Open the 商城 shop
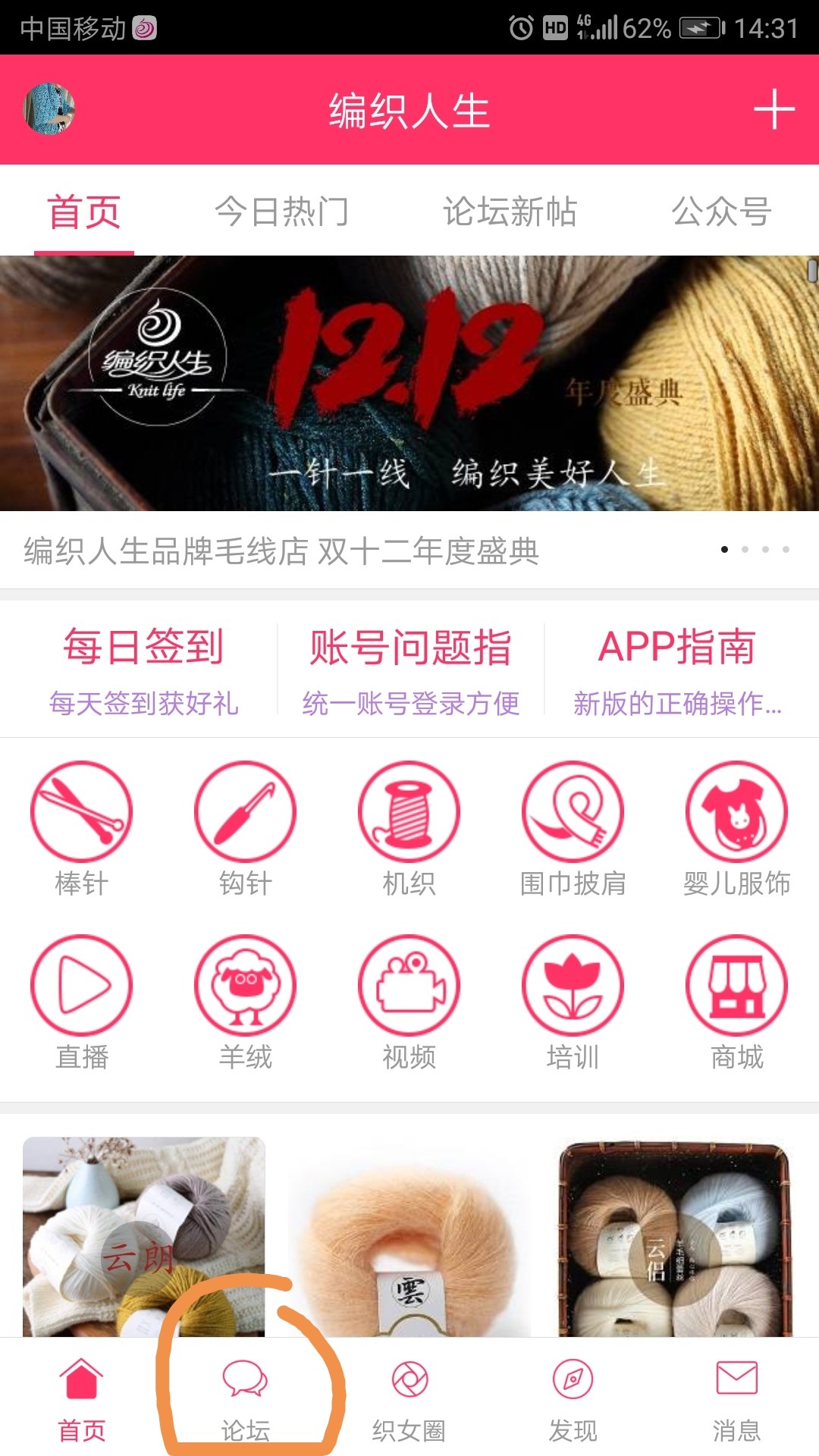Image resolution: width=819 pixels, height=1456 pixels. 737,1001
